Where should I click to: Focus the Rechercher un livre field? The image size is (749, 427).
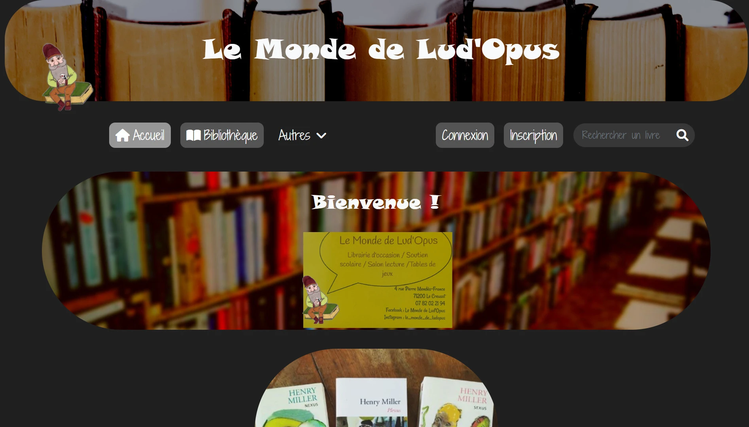[x=622, y=135]
